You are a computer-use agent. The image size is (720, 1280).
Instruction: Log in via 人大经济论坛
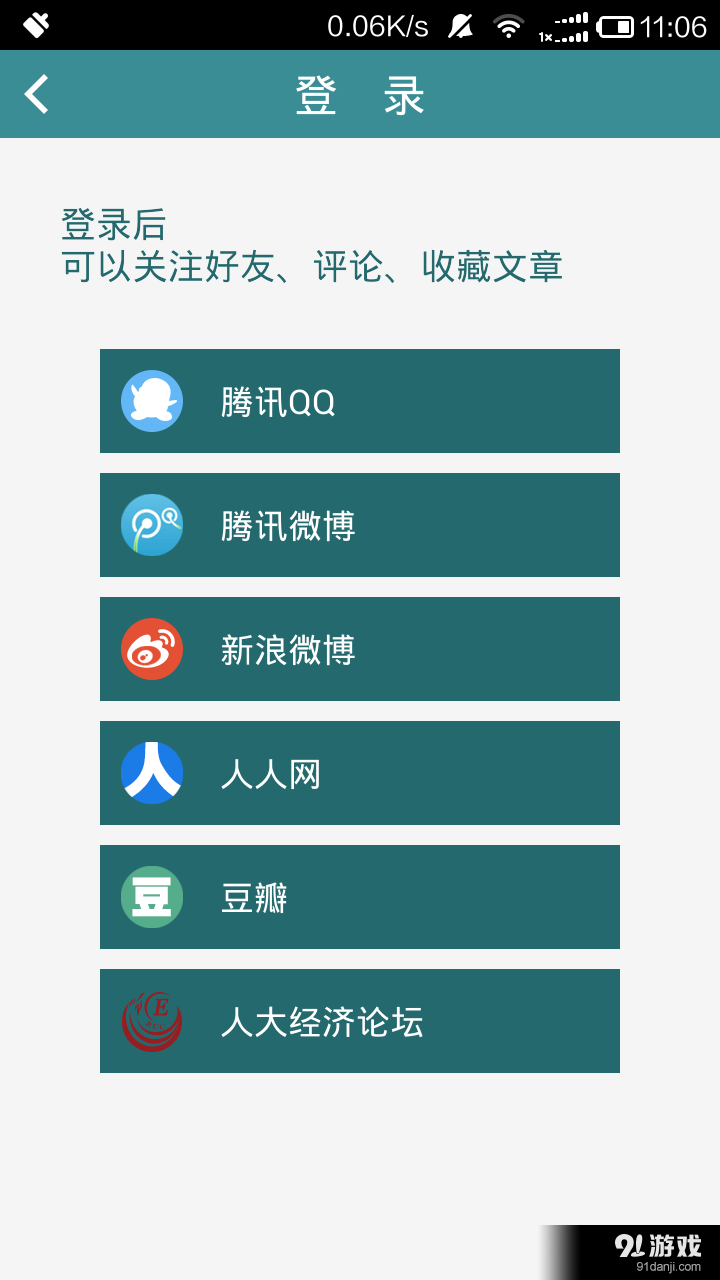point(360,1020)
